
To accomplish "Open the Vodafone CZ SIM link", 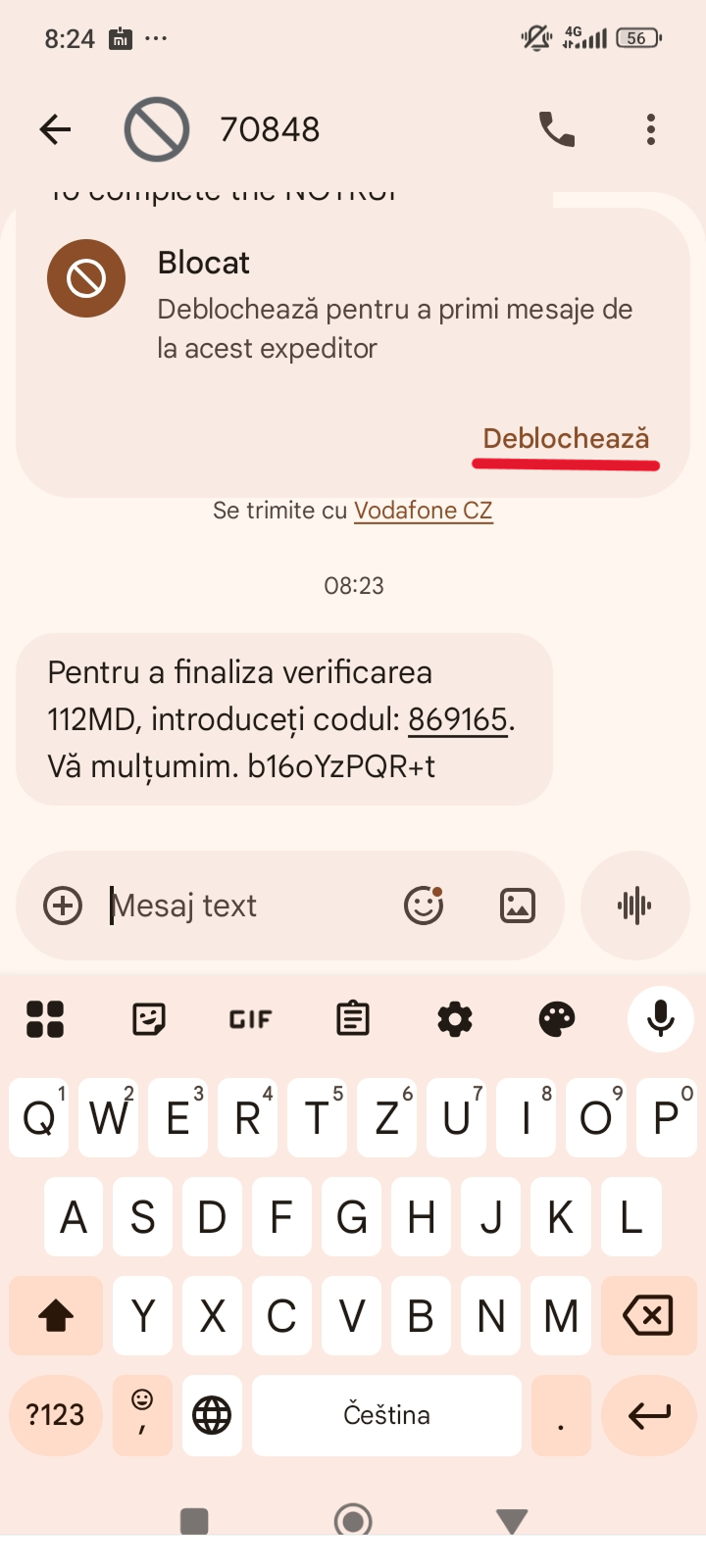I will 423,511.
